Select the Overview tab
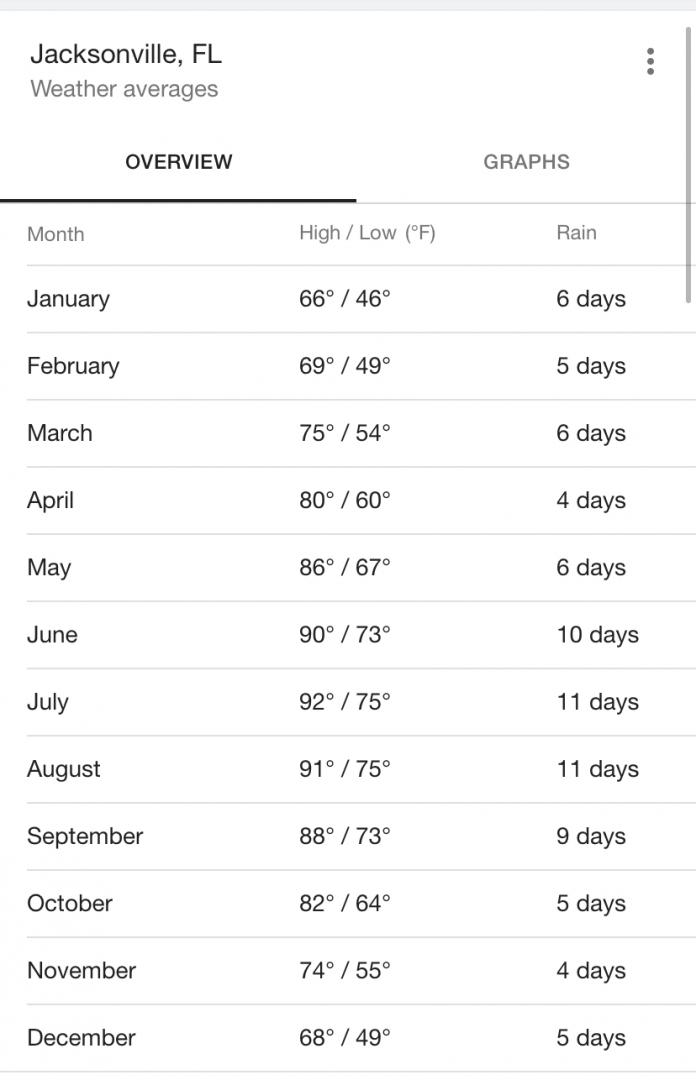The height and width of the screenshot is (1080, 696). [x=179, y=162]
